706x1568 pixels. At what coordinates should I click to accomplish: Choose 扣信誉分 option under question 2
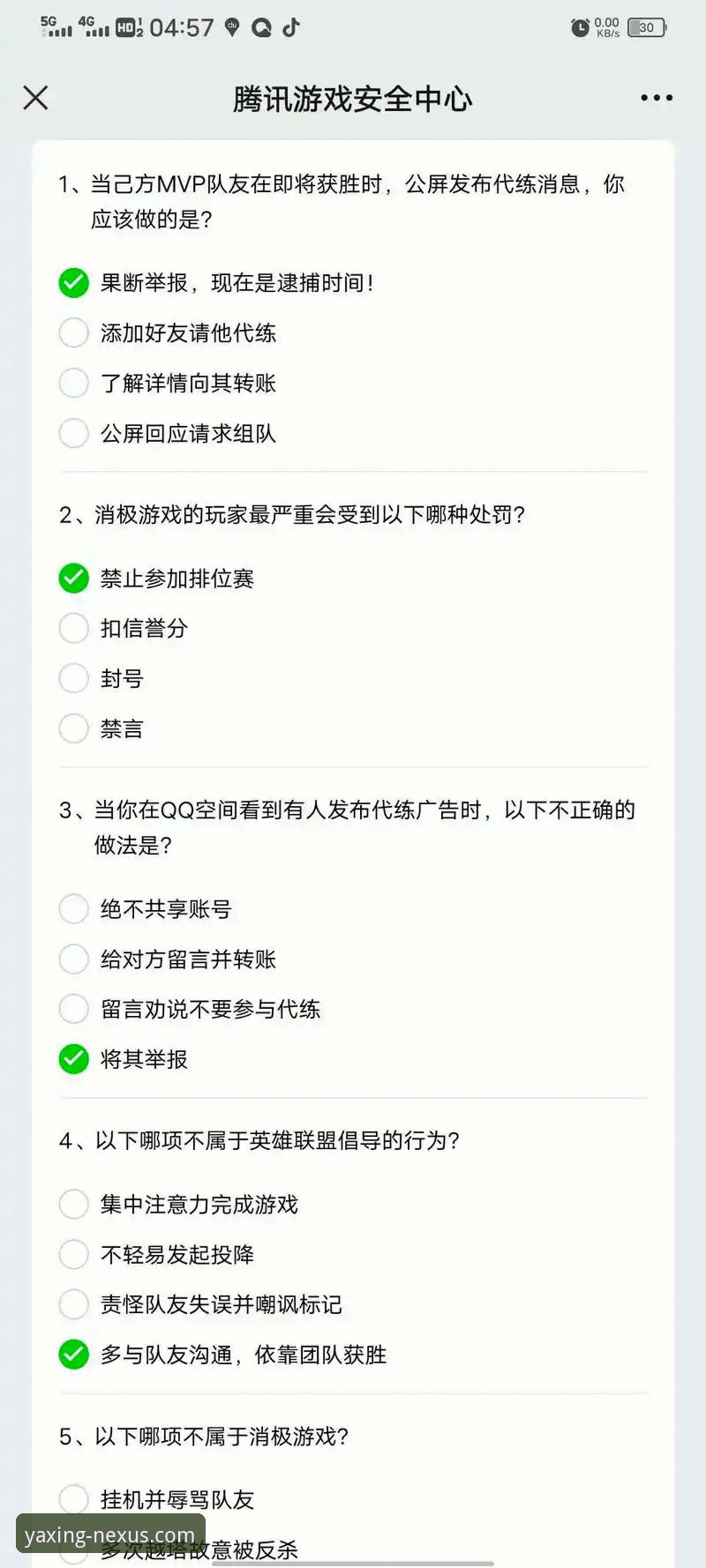74,628
